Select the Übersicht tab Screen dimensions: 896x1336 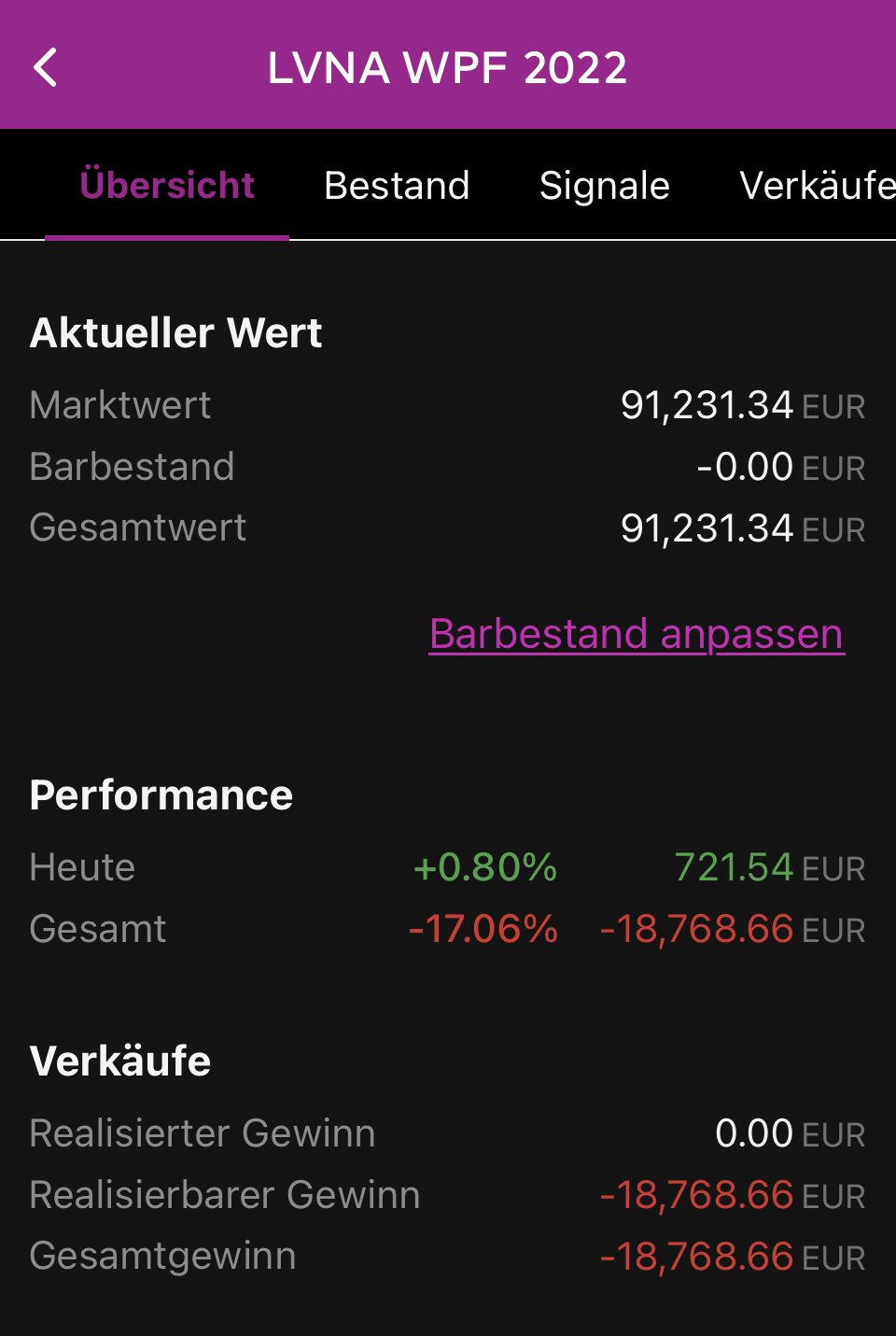coord(167,186)
